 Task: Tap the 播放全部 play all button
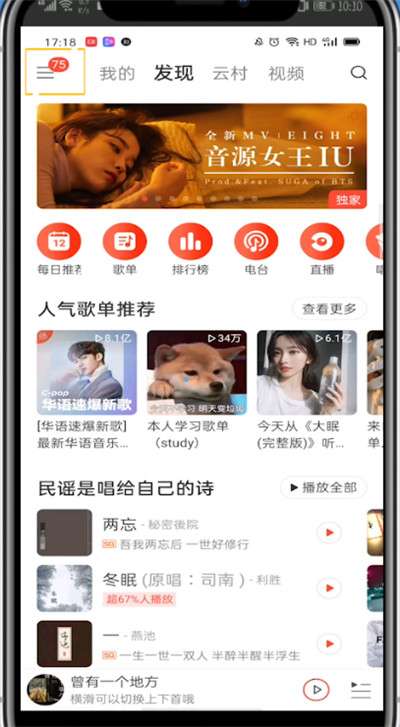[x=324, y=488]
